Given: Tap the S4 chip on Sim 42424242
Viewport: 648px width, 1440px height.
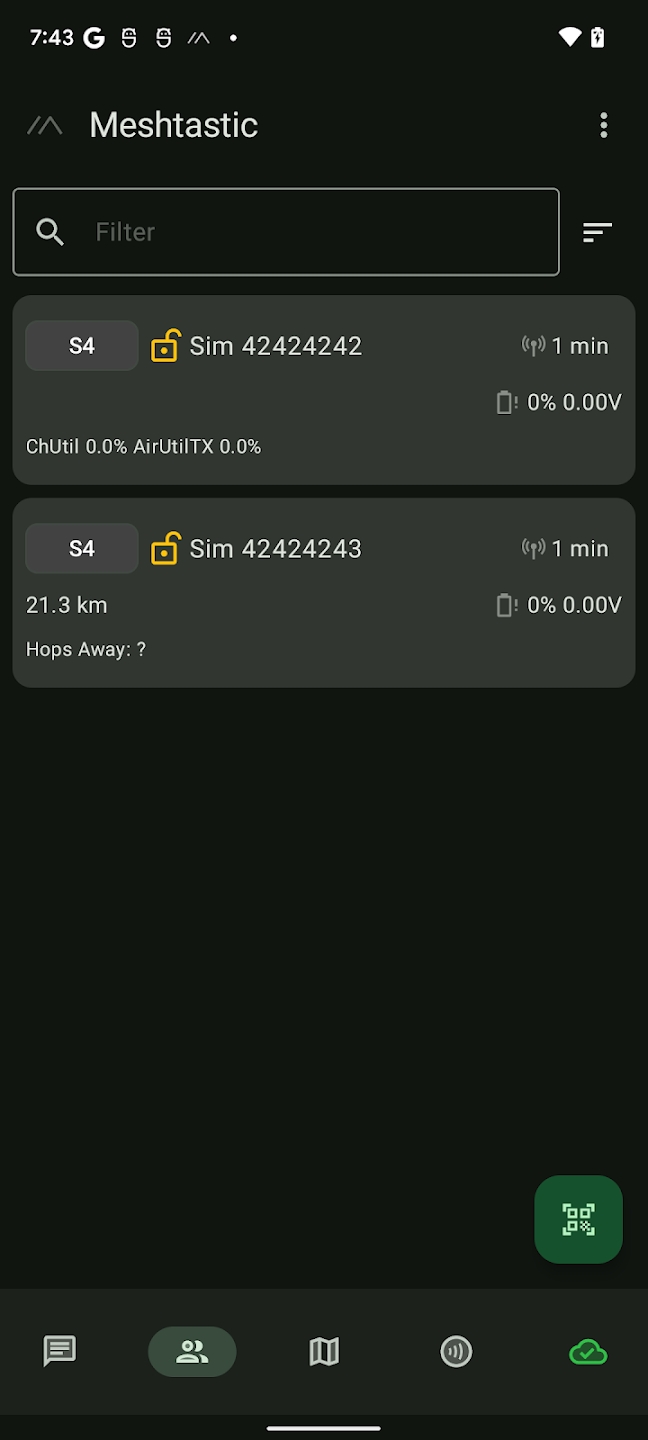Looking at the screenshot, I should click(x=82, y=346).
